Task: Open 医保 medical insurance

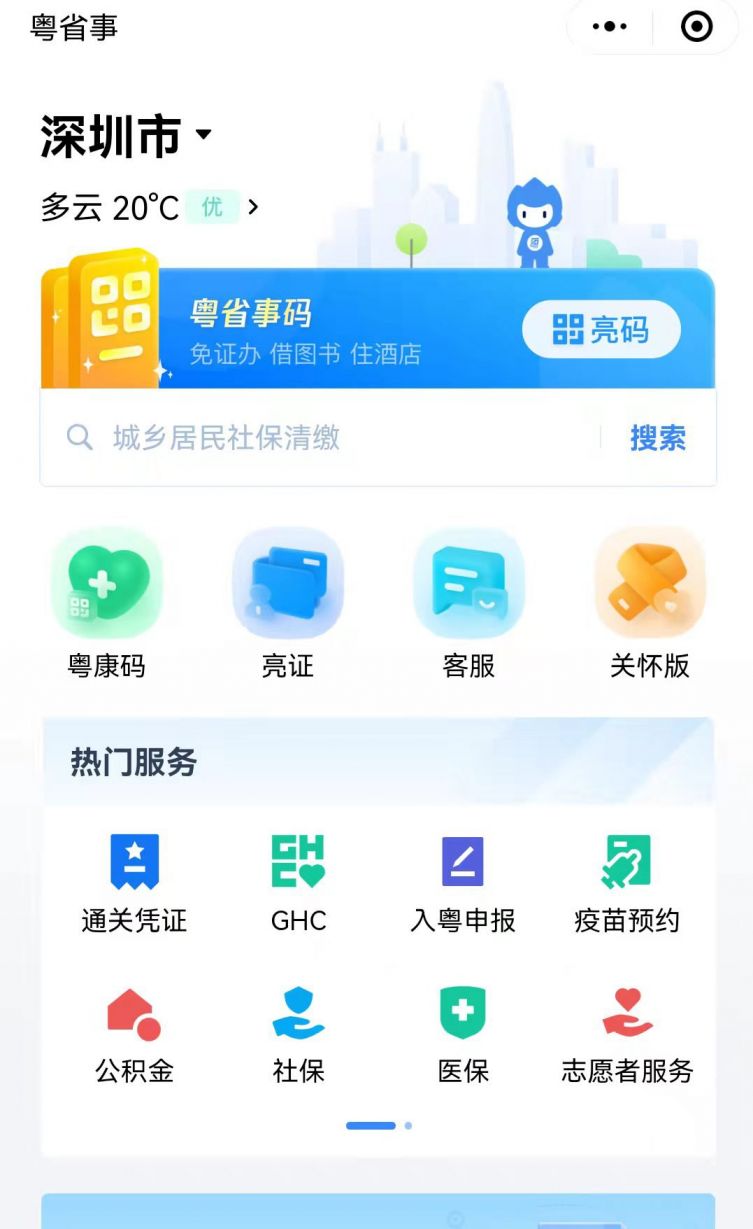Action: (463, 1036)
